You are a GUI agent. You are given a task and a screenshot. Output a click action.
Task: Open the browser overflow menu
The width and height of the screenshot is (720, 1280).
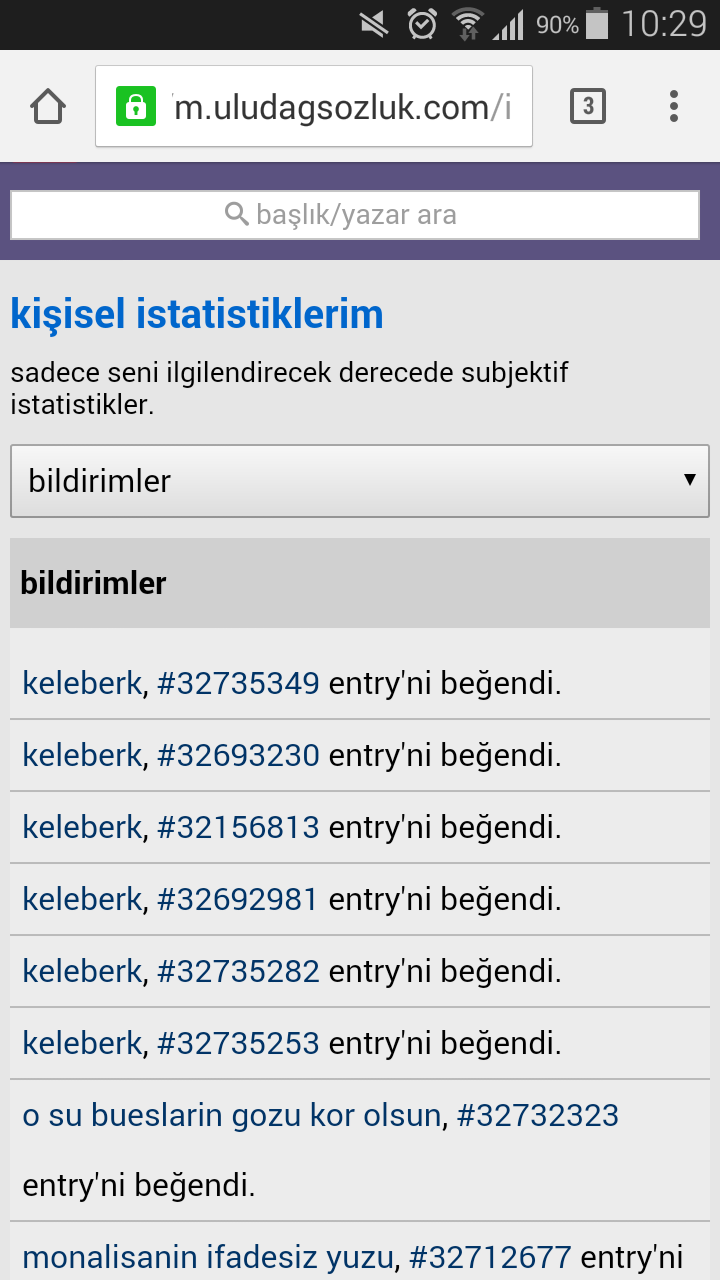coord(674,106)
